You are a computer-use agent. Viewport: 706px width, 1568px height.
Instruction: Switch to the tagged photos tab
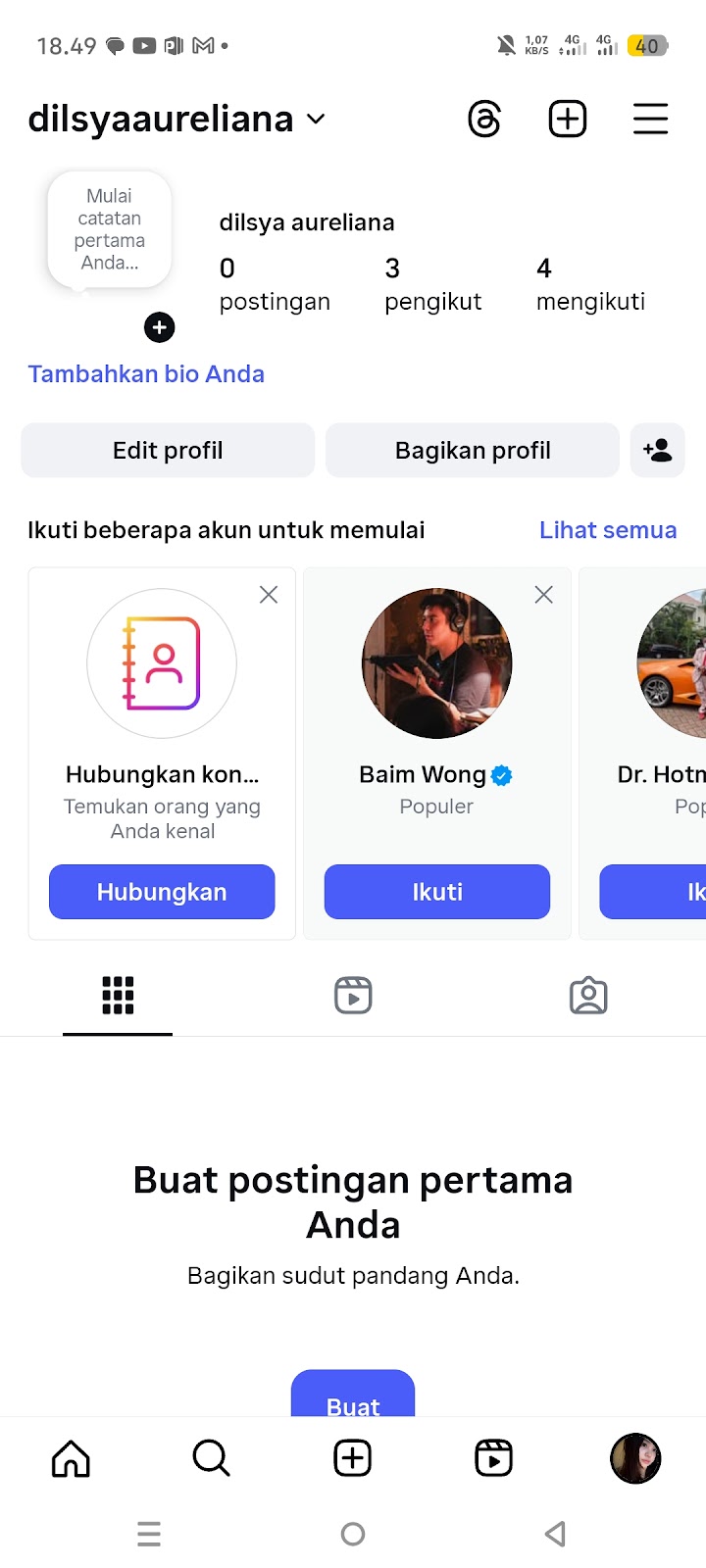click(588, 996)
